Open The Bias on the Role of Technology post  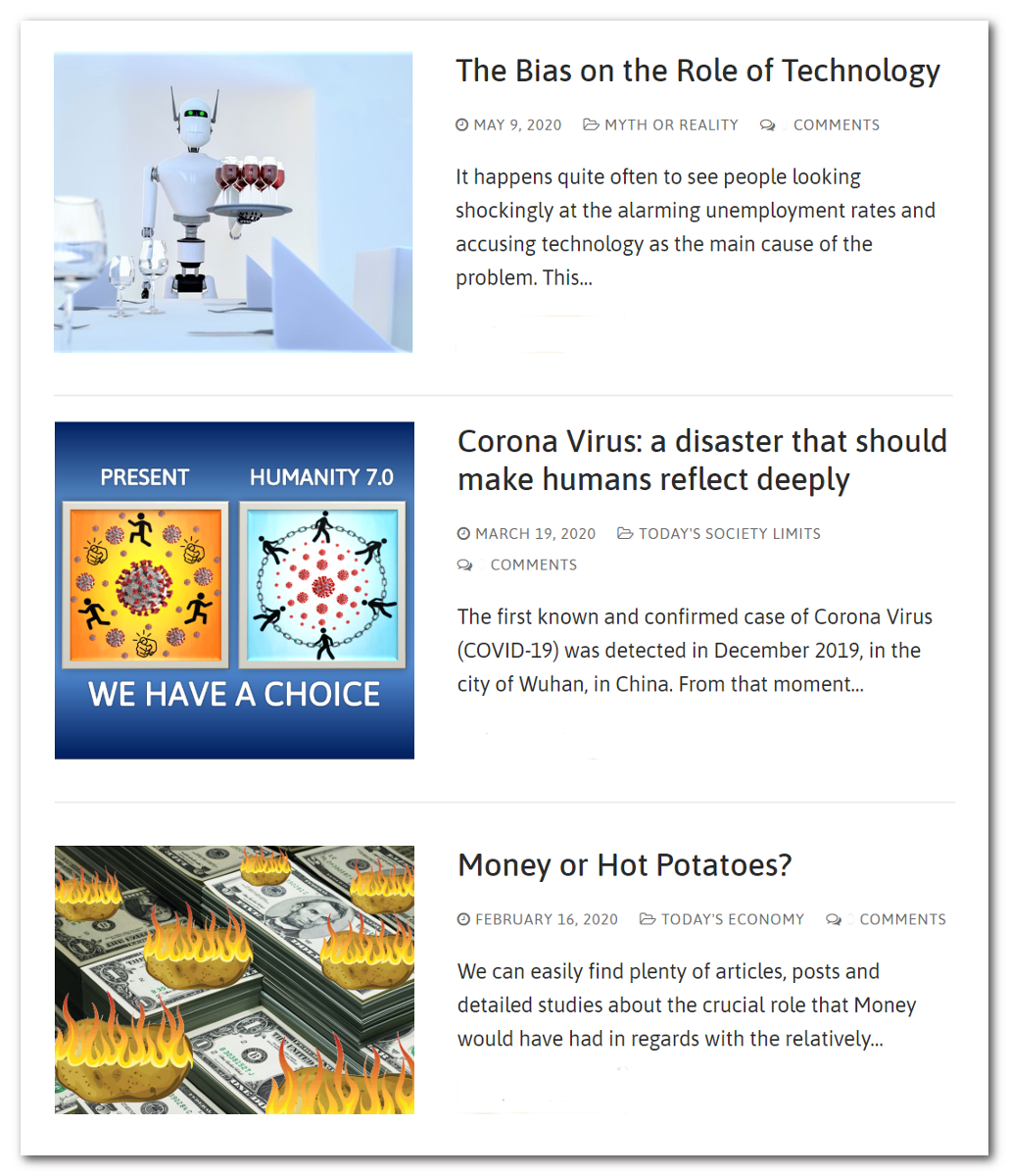697,72
